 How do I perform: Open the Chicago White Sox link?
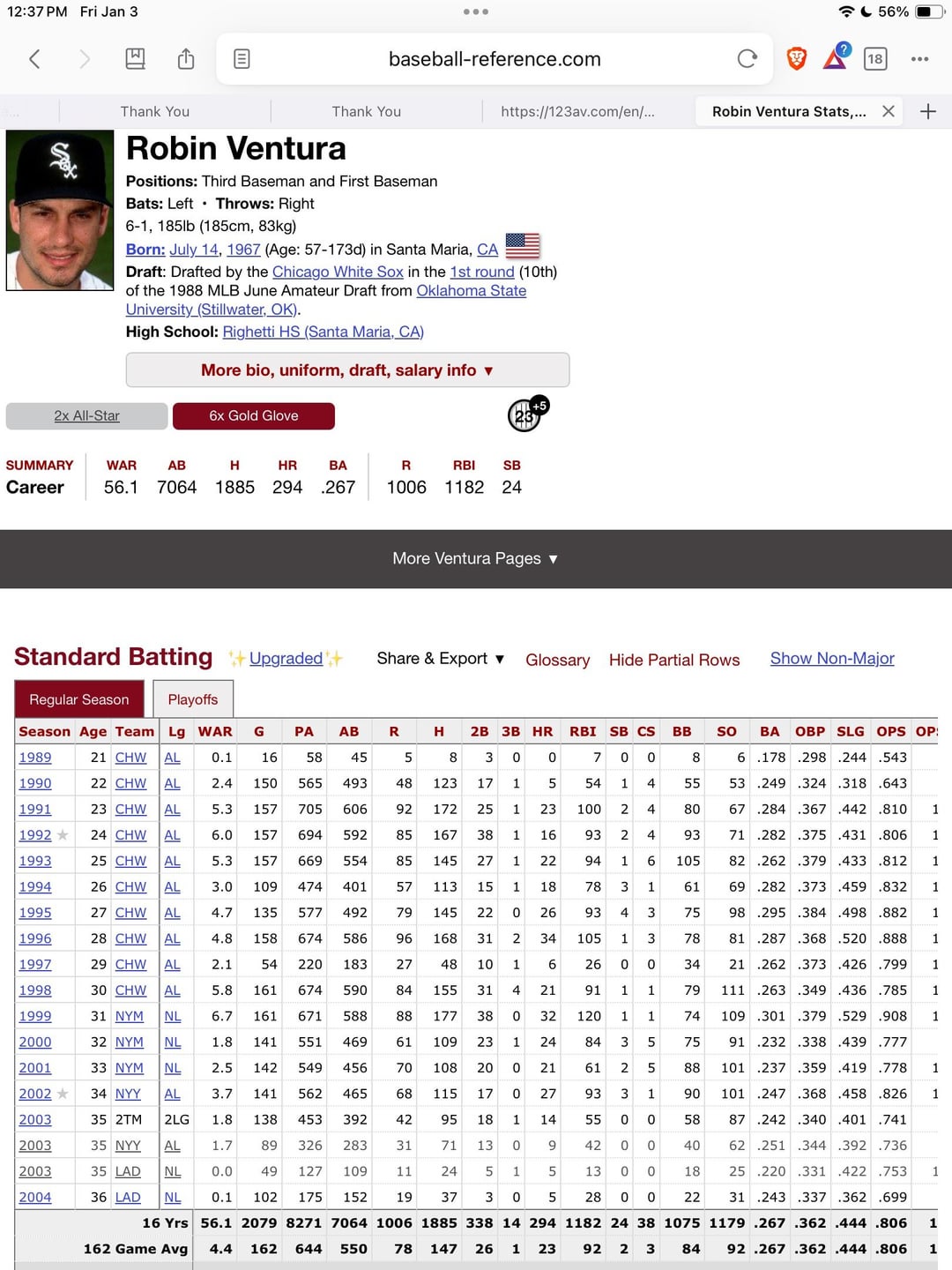coord(338,272)
